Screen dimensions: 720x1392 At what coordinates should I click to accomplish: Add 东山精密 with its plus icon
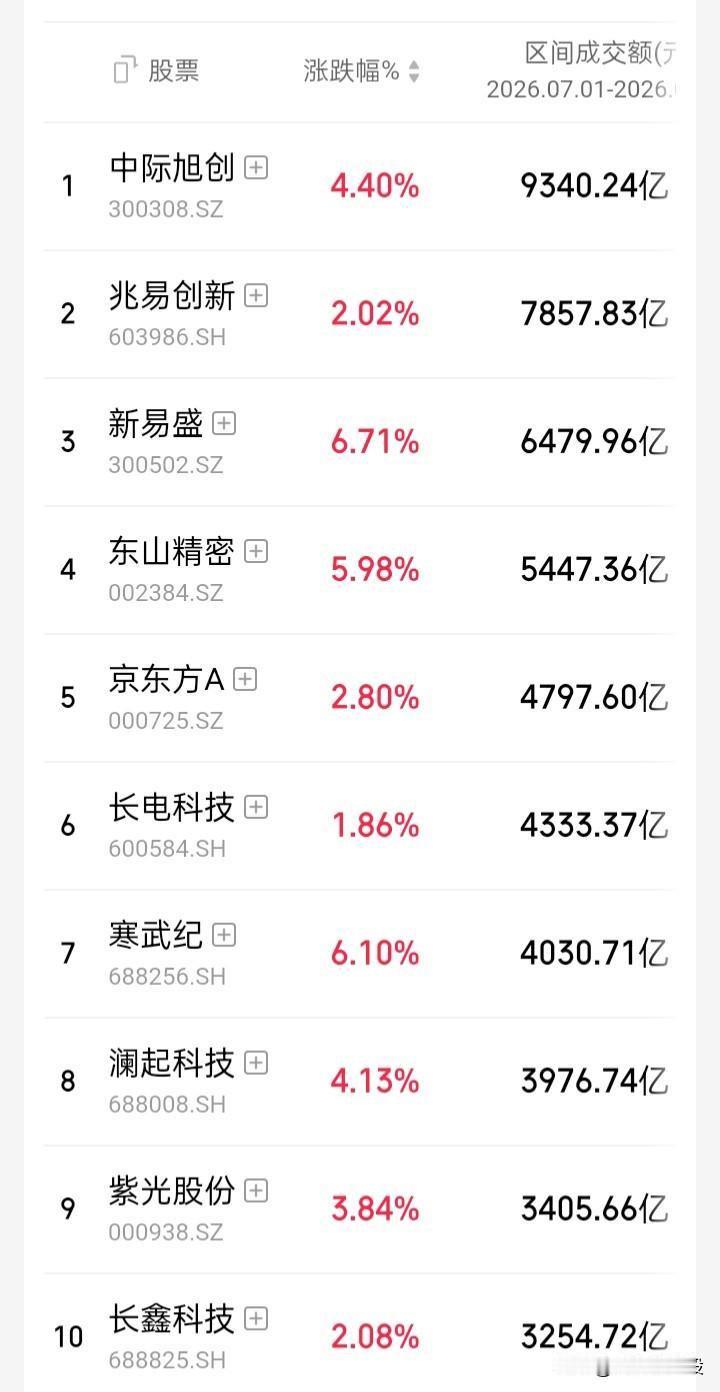257,551
